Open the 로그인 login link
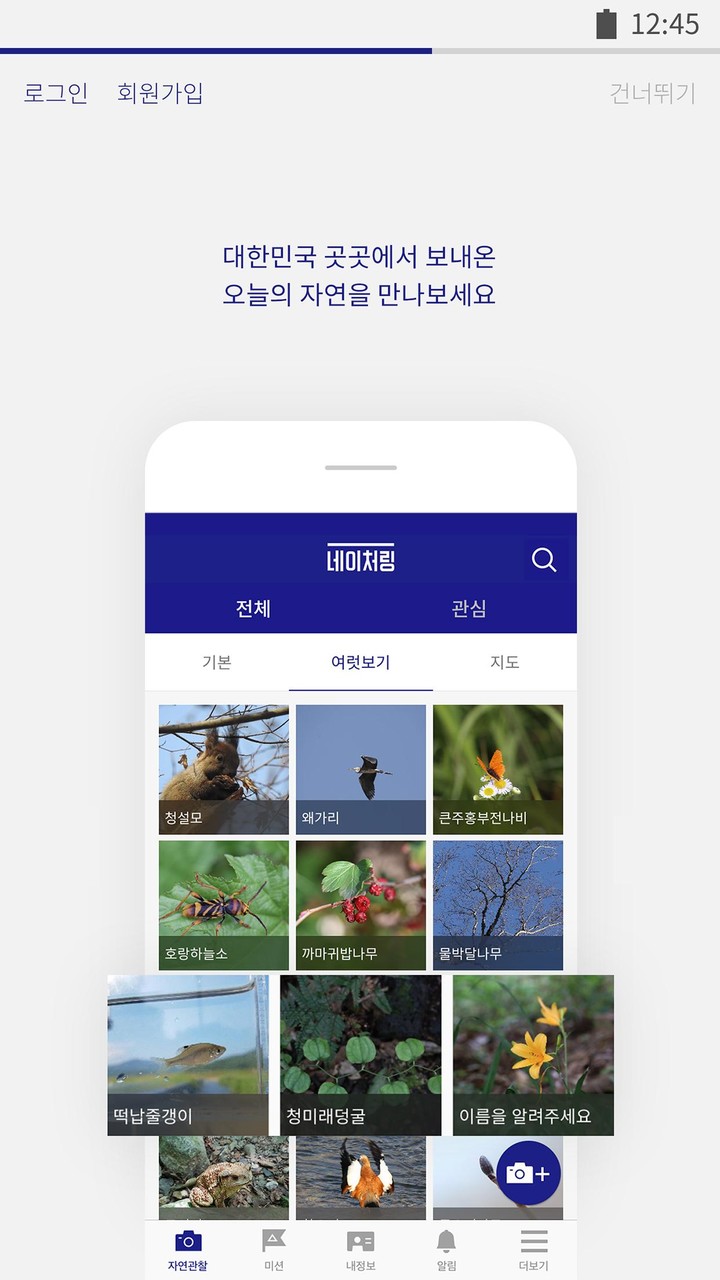The image size is (720, 1280). (56, 93)
